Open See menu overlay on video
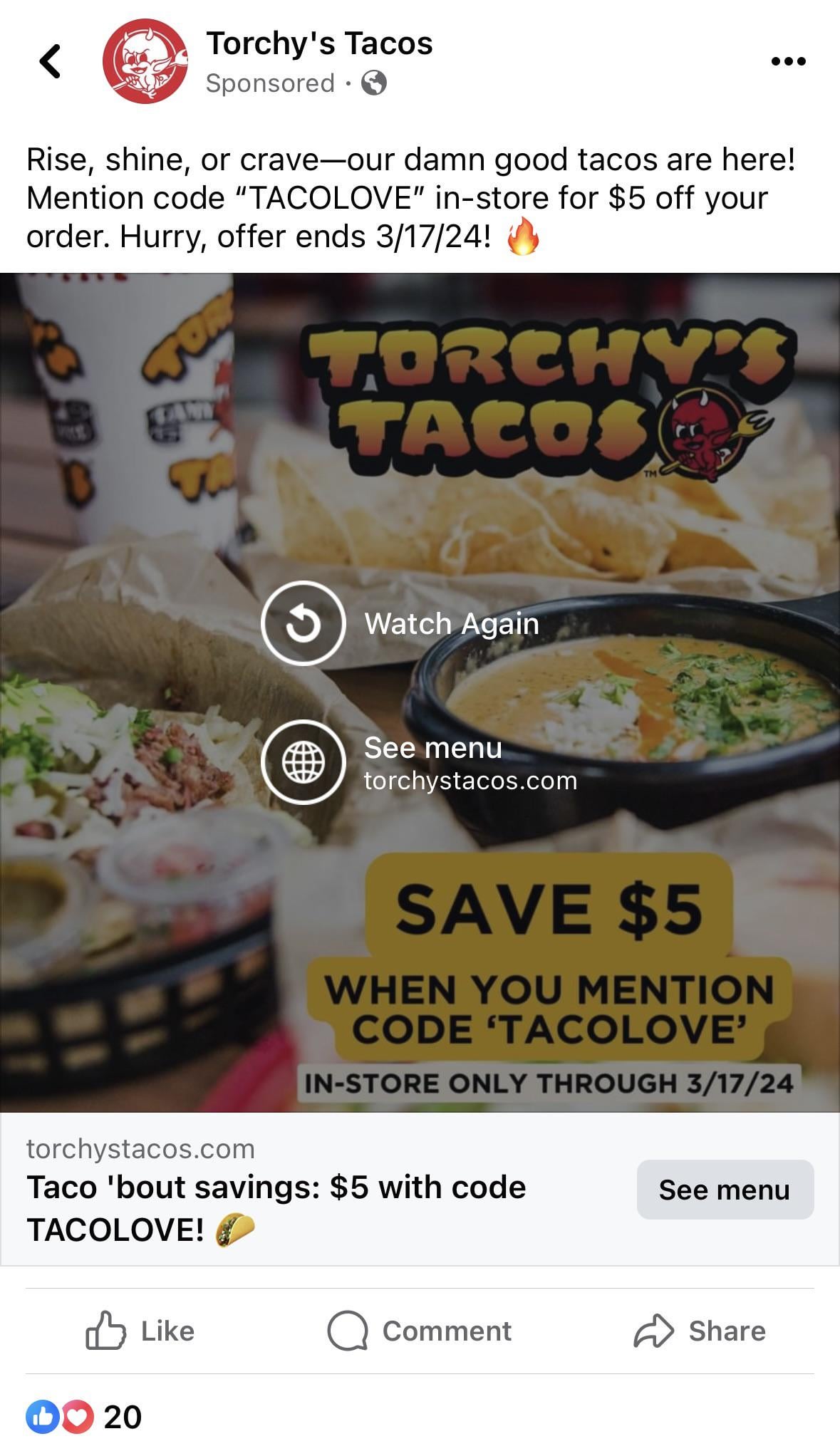Image resolution: width=840 pixels, height=1456 pixels. point(419,762)
